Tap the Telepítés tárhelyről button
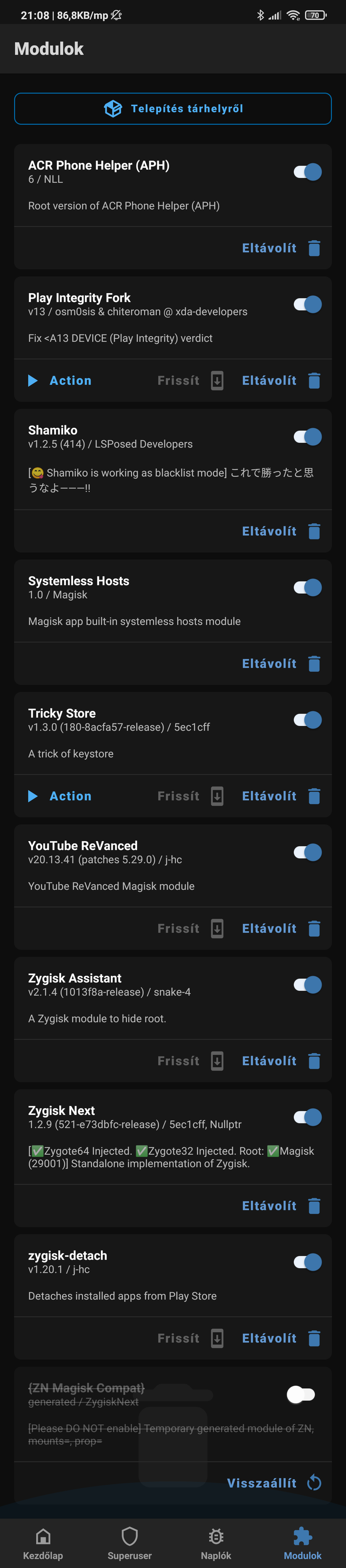 (173, 108)
